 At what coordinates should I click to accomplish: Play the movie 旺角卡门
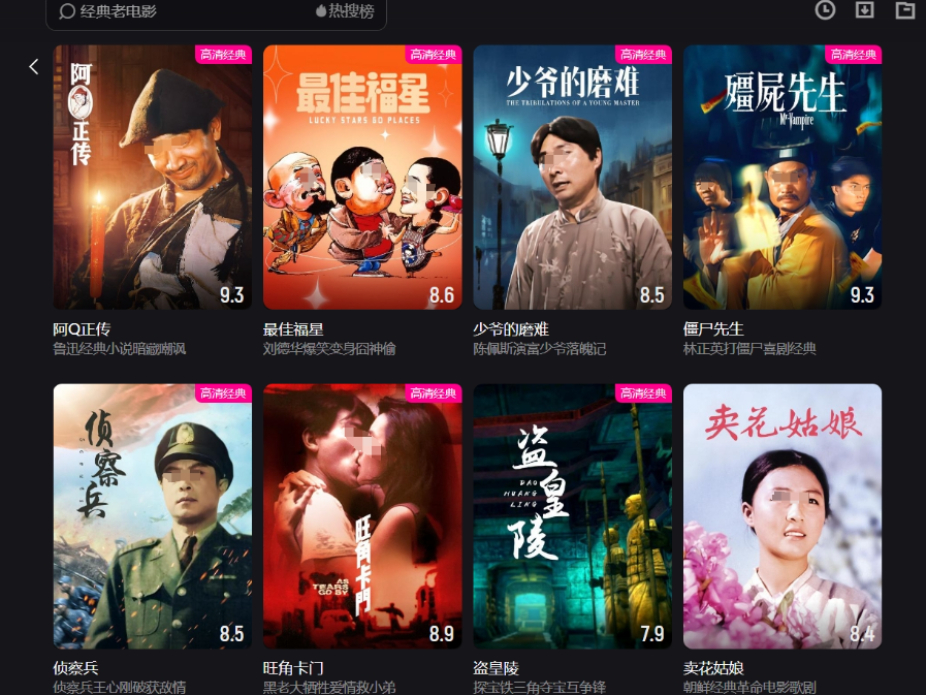(x=362, y=516)
